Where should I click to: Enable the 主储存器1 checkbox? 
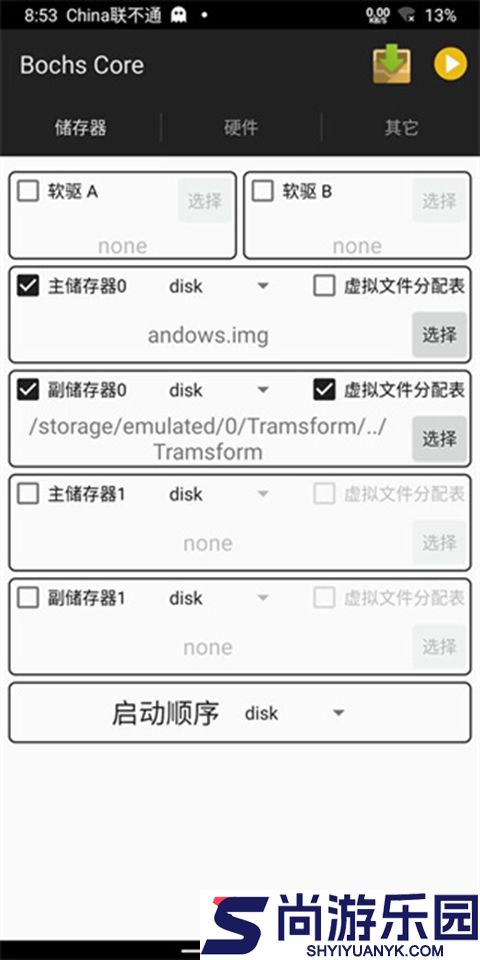(x=28, y=494)
